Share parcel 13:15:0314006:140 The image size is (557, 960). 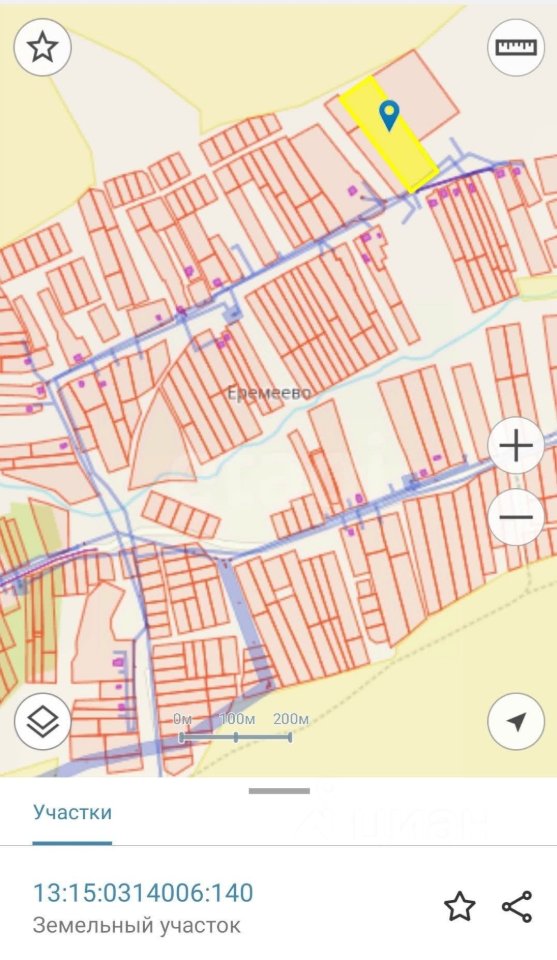(x=517, y=906)
